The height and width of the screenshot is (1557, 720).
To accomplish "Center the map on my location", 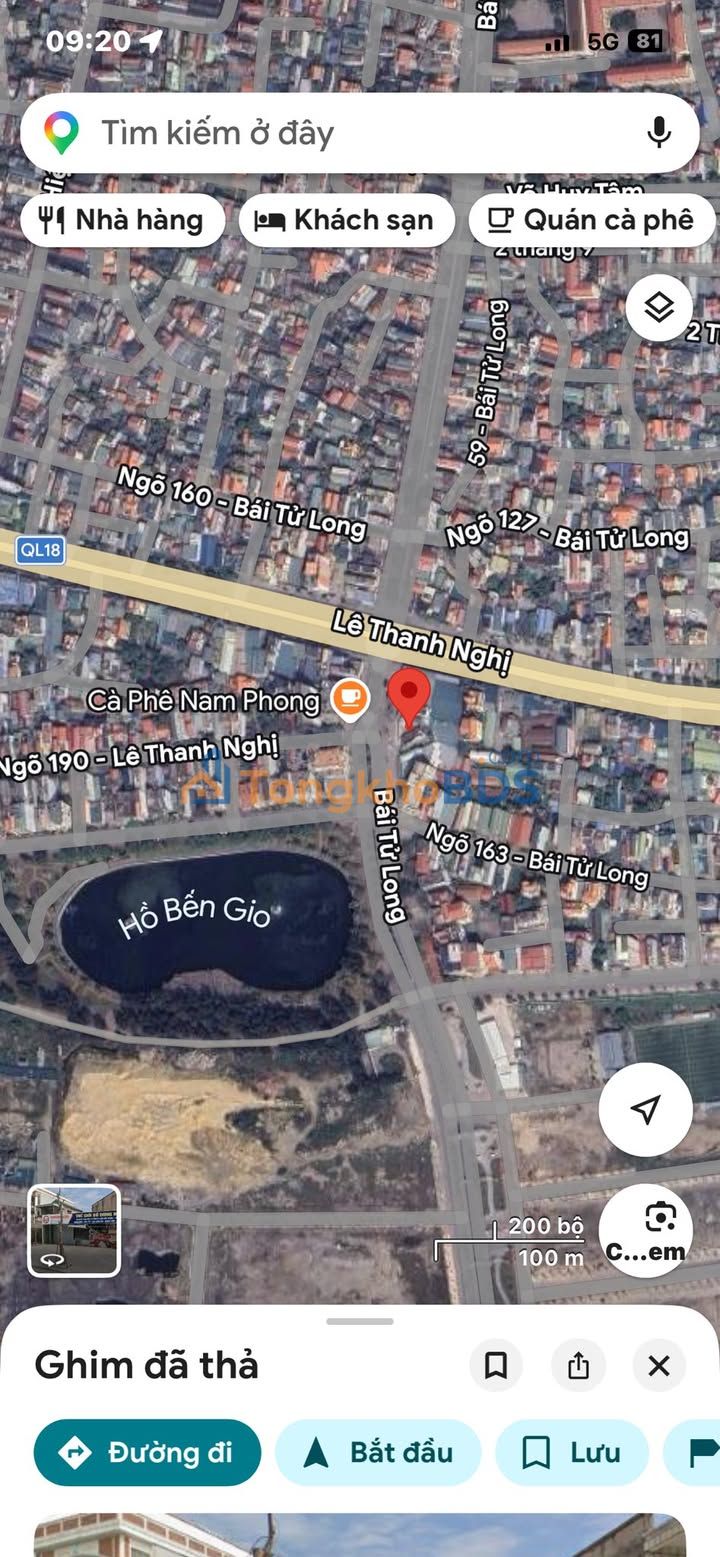I will [645, 1108].
